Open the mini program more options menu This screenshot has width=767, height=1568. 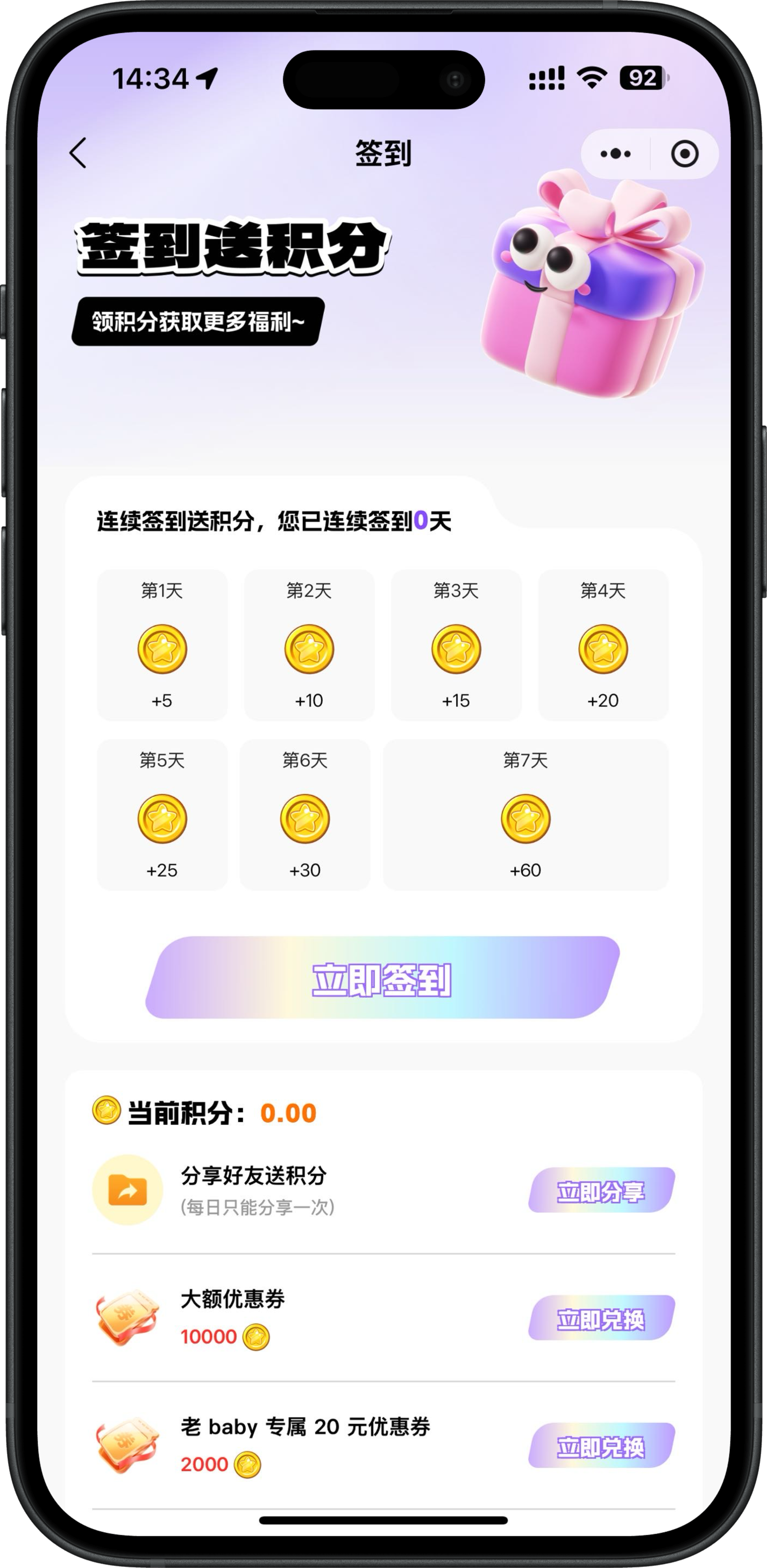click(615, 154)
